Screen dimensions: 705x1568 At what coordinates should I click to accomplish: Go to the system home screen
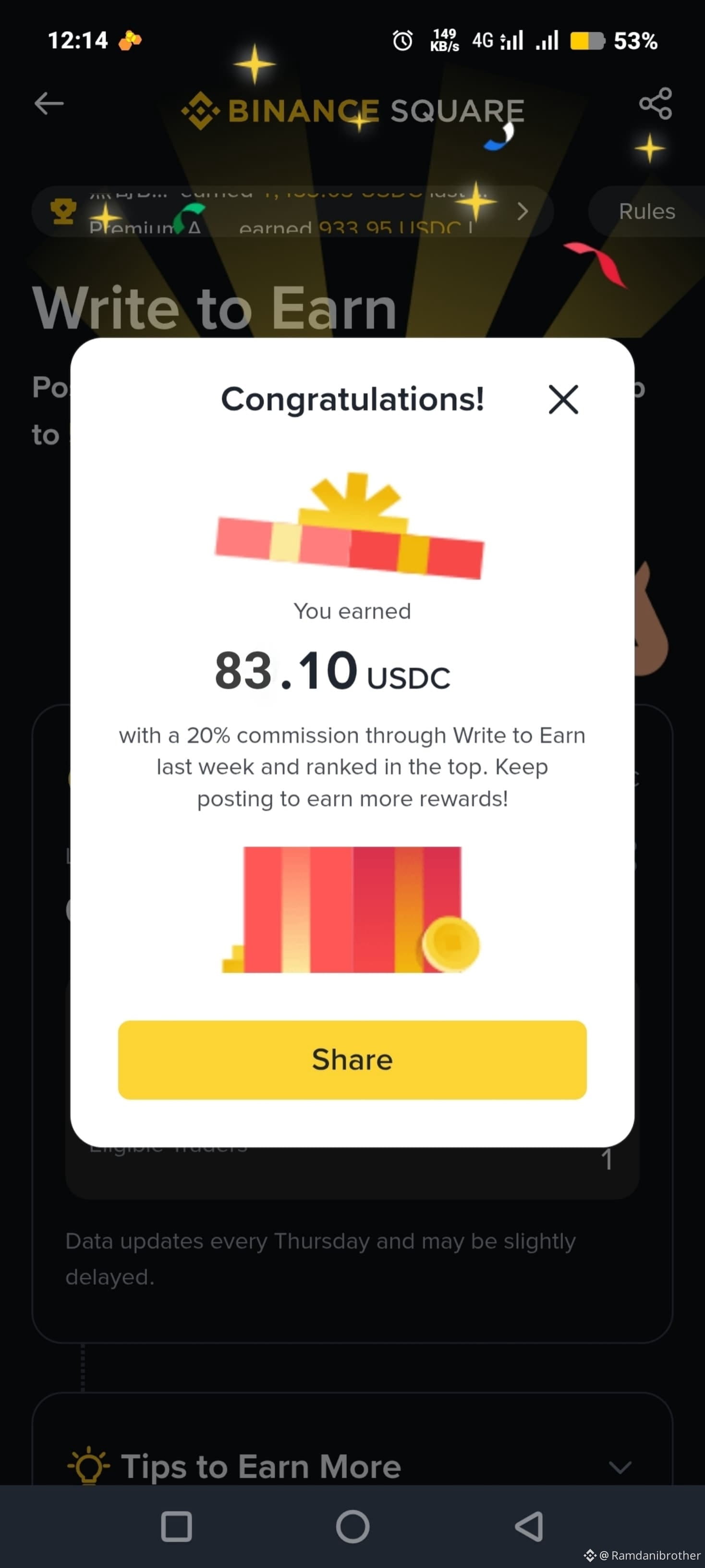[353, 1527]
